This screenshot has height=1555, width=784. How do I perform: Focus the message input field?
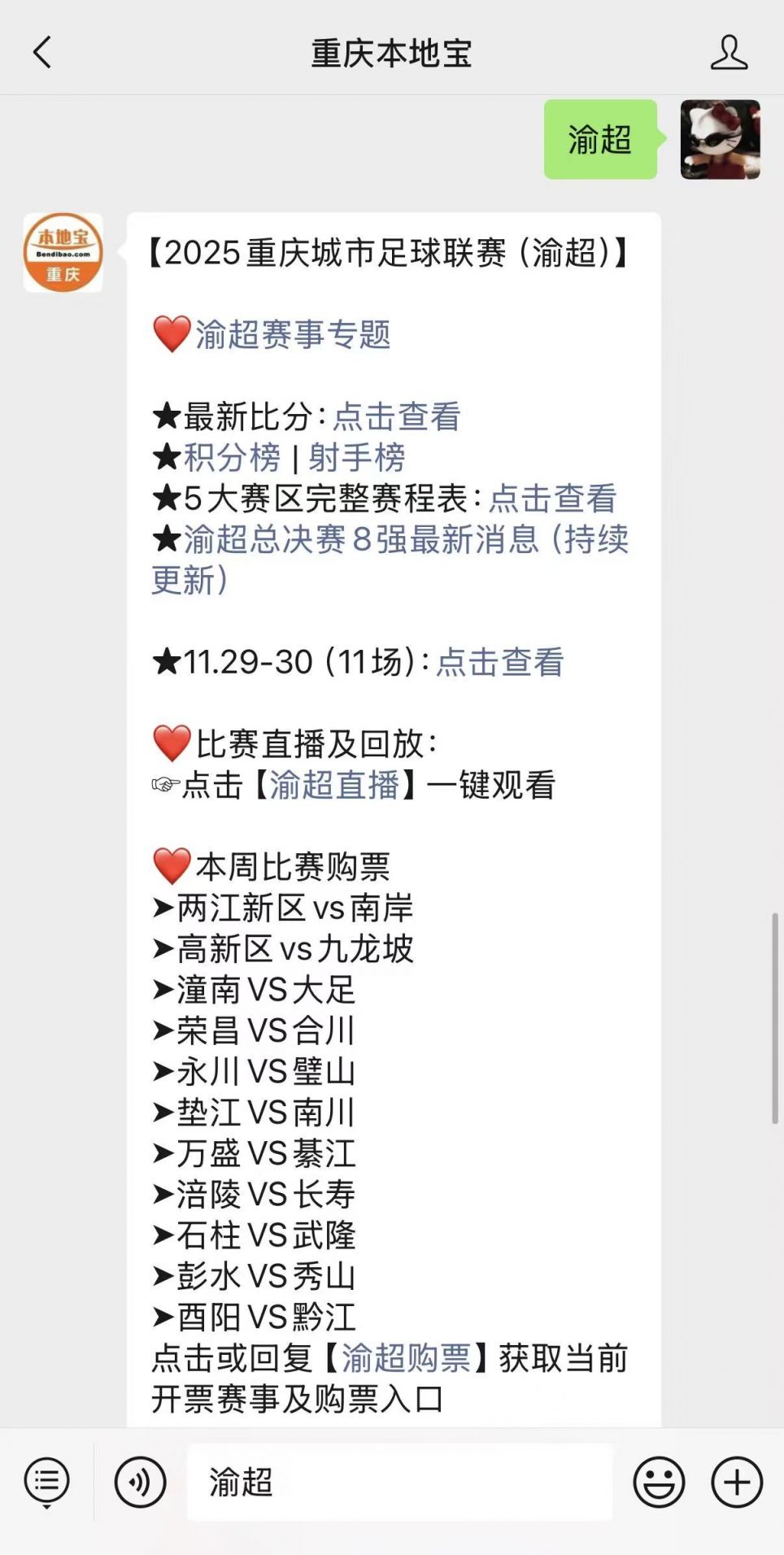click(x=399, y=1482)
